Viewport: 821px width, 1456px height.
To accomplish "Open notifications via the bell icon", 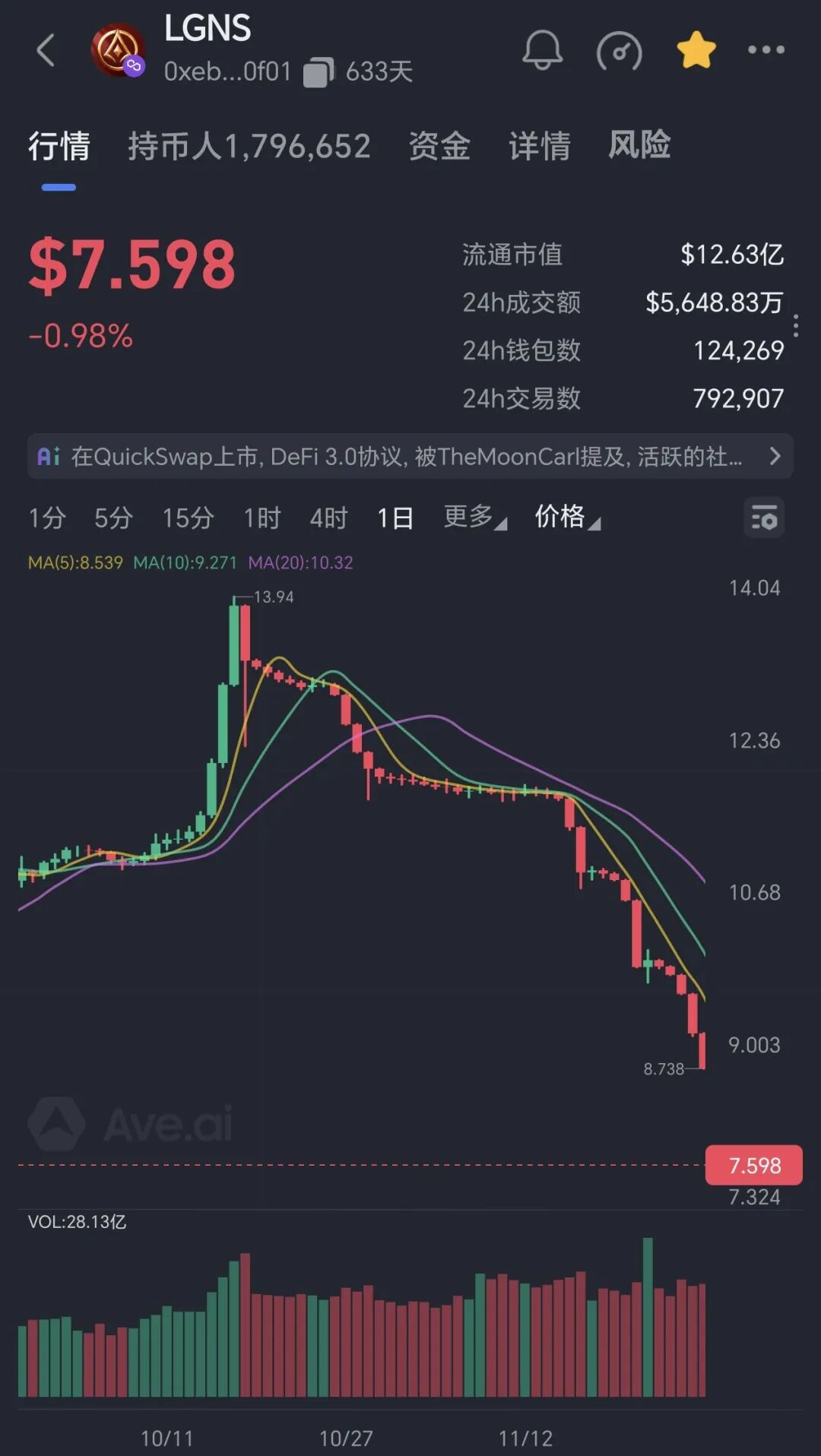I will [x=541, y=50].
